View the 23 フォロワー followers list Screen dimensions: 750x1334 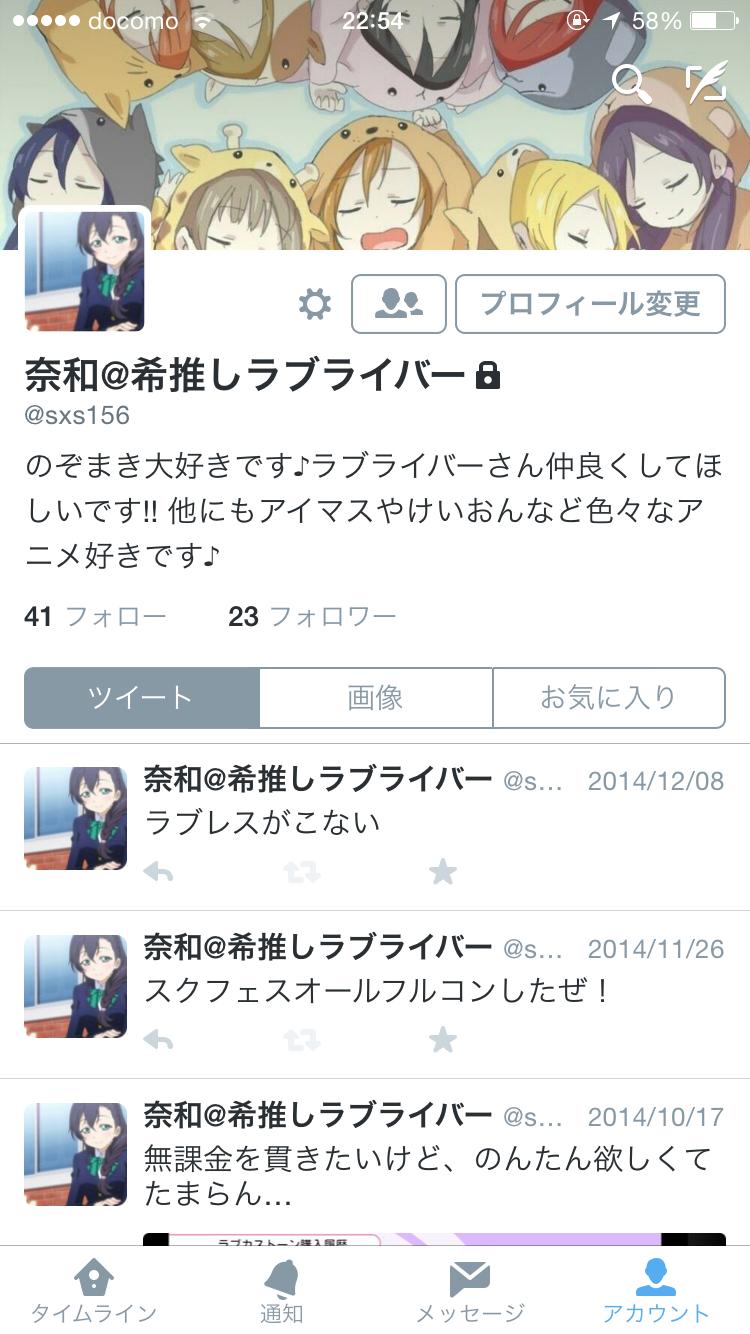tap(312, 617)
